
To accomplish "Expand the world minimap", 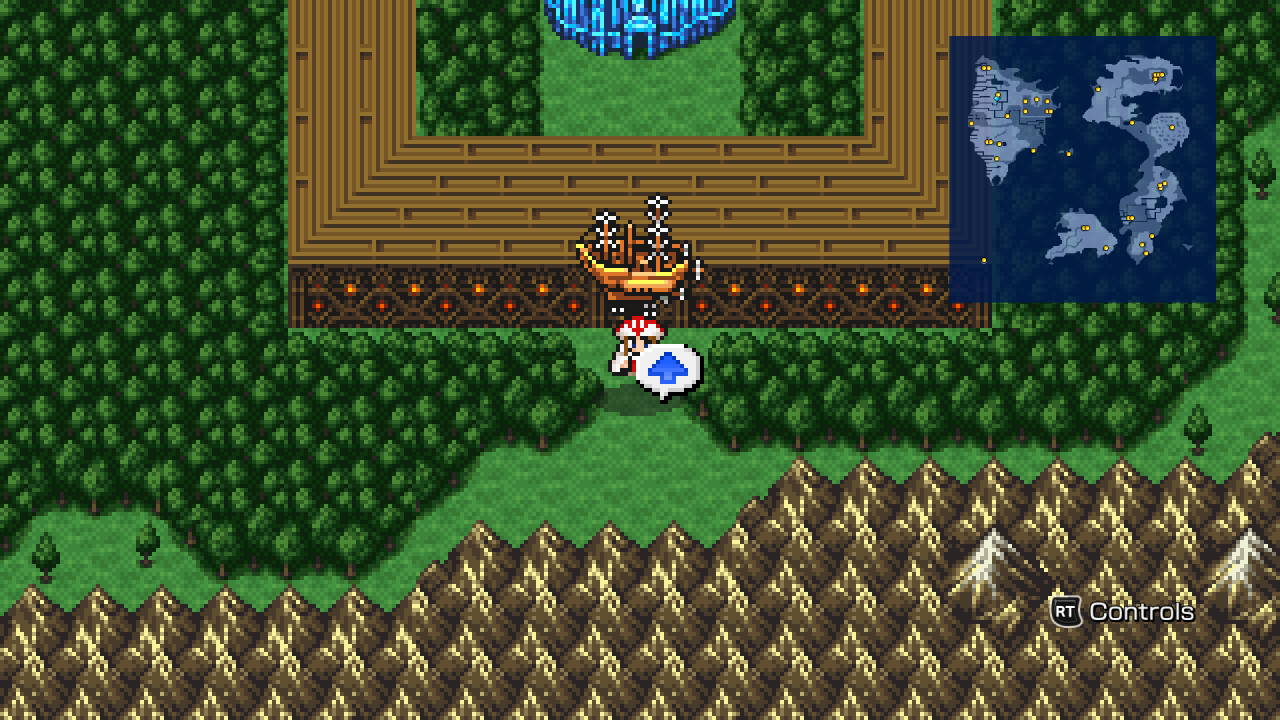I will (1082, 169).
